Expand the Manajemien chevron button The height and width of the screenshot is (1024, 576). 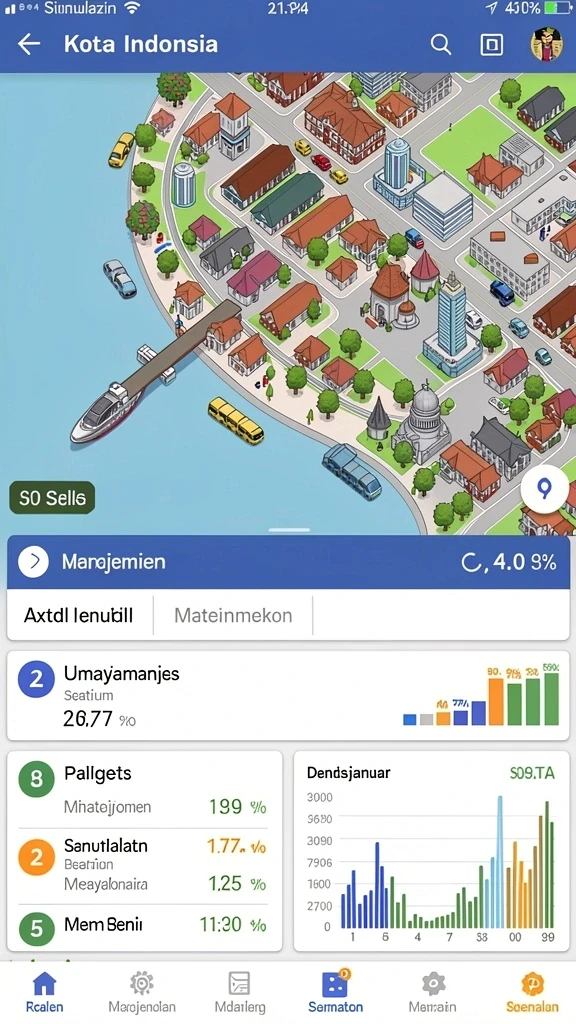point(33,562)
